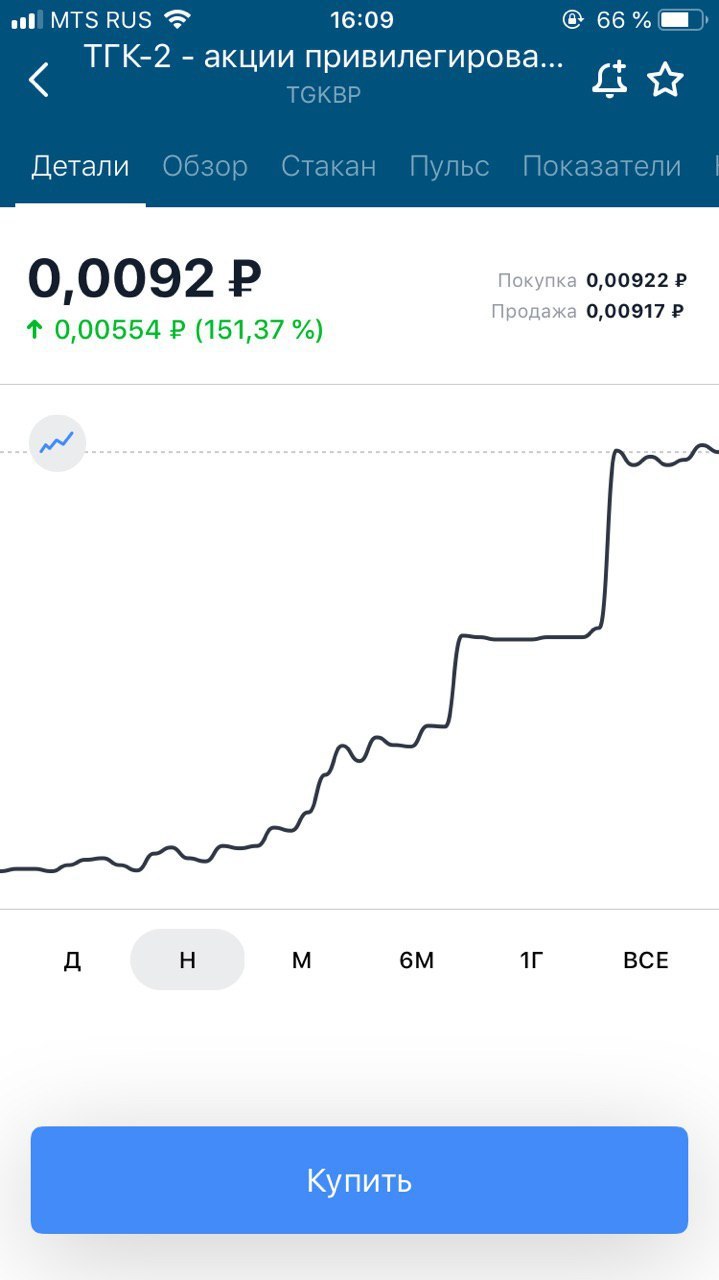Go back using the arrow icon
The image size is (719, 1280).
(x=39, y=79)
